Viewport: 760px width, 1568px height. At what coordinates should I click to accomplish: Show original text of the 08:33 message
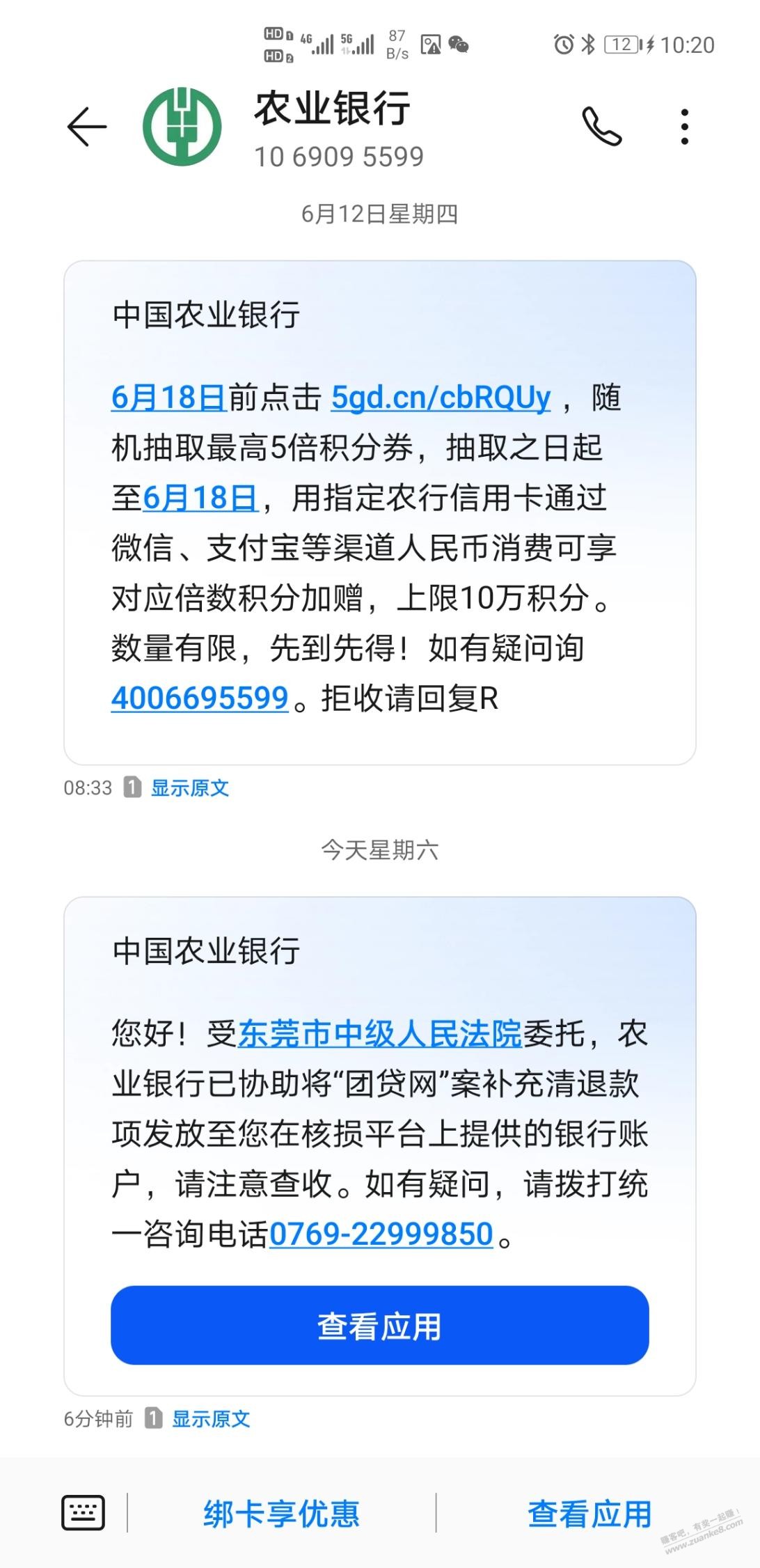(x=189, y=788)
